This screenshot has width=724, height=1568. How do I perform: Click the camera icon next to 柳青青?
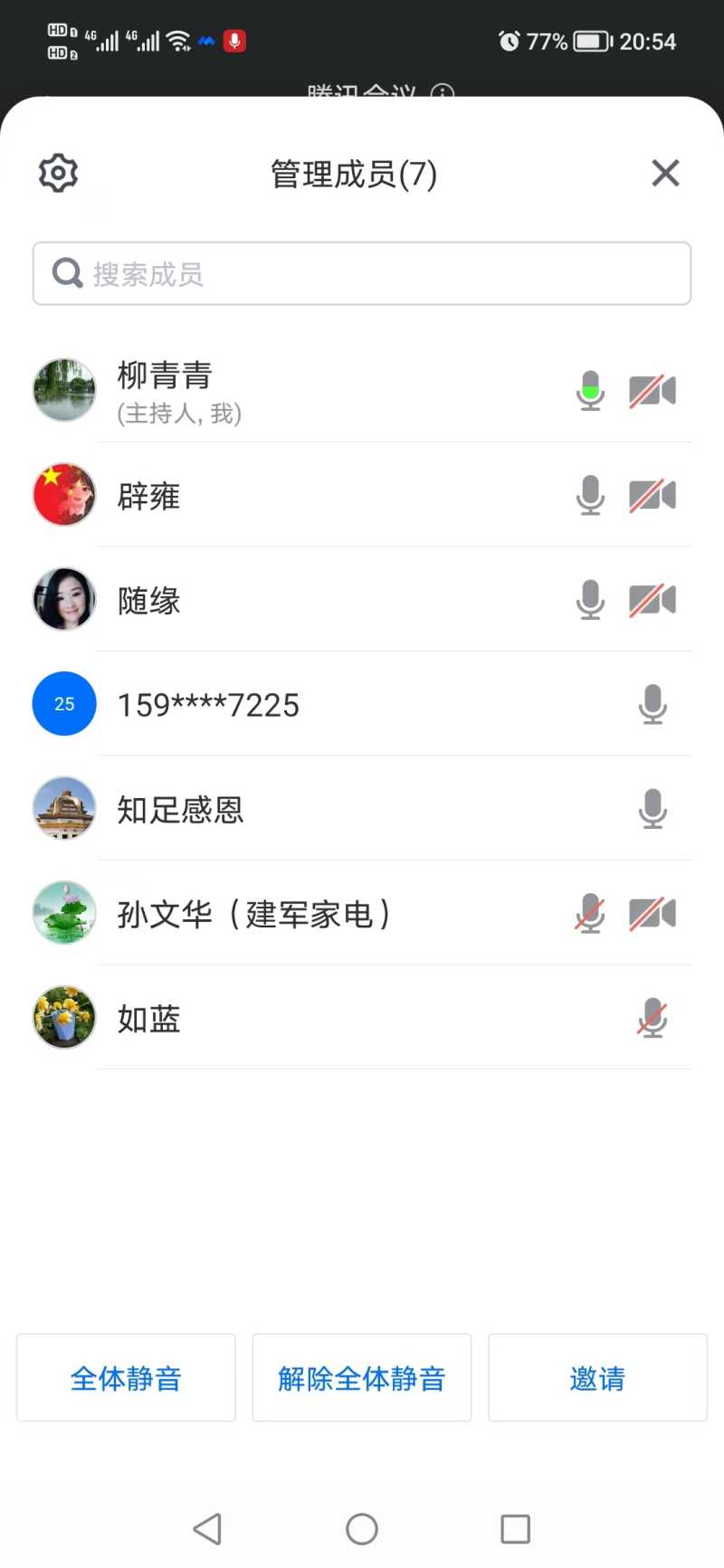click(x=652, y=390)
